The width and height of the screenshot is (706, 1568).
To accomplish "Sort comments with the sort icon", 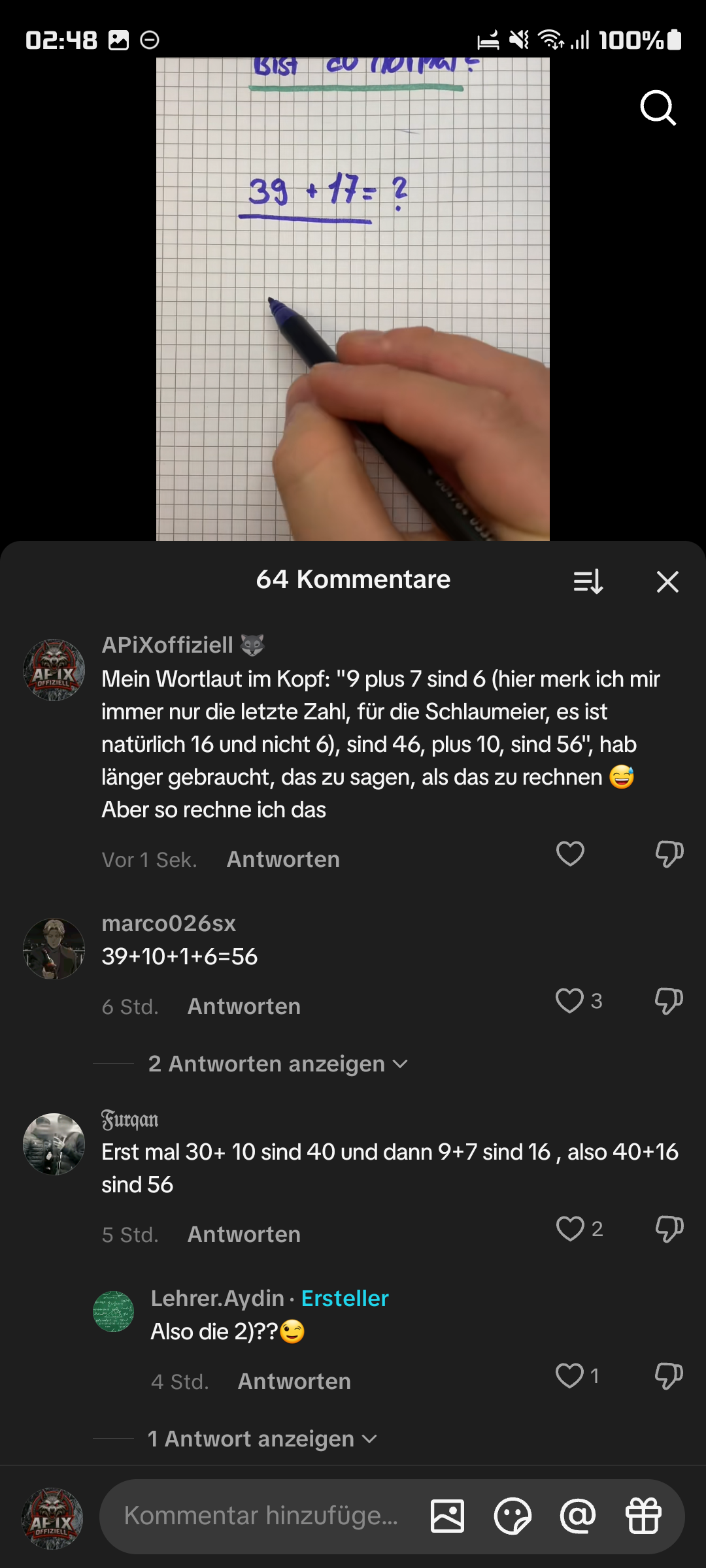I will (588, 581).
